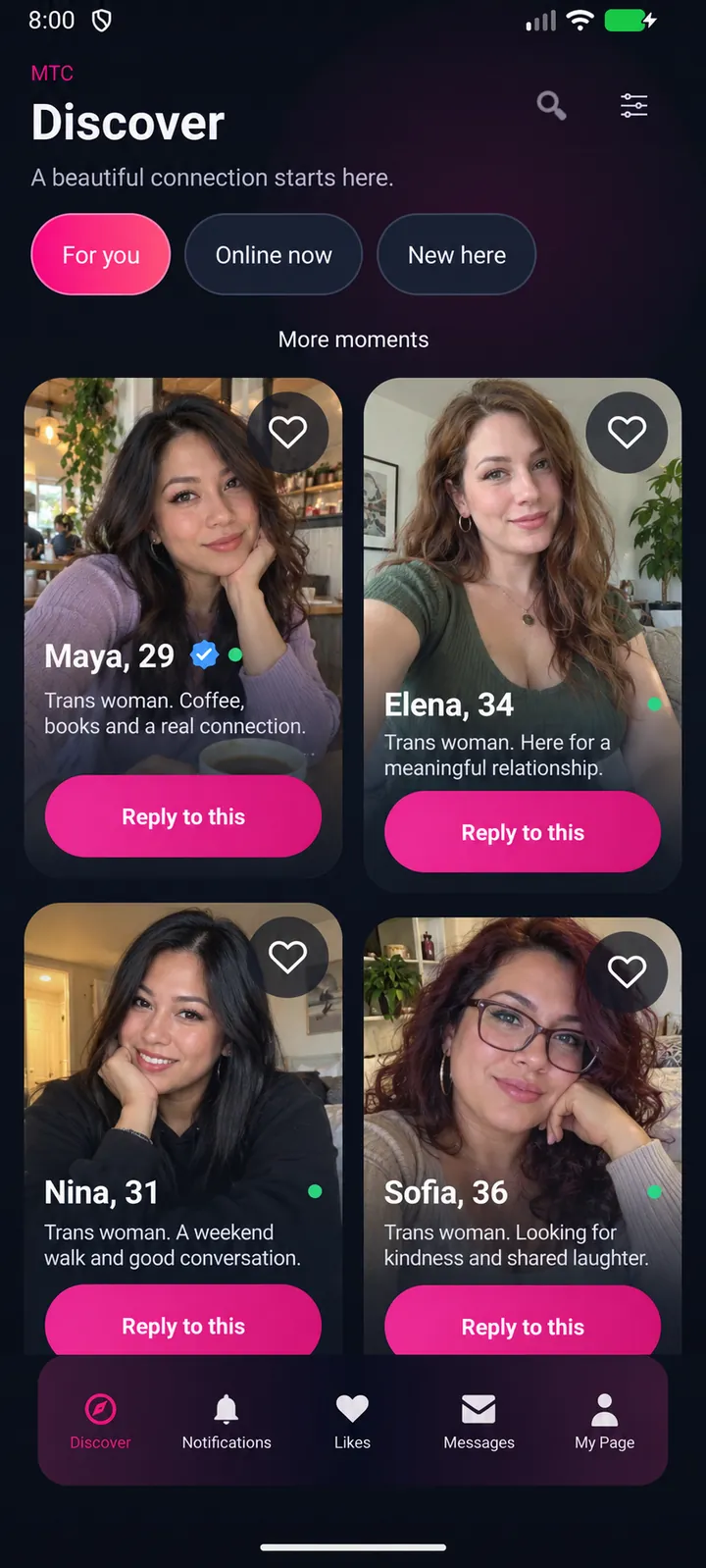Switch to Online now filter

(x=274, y=254)
